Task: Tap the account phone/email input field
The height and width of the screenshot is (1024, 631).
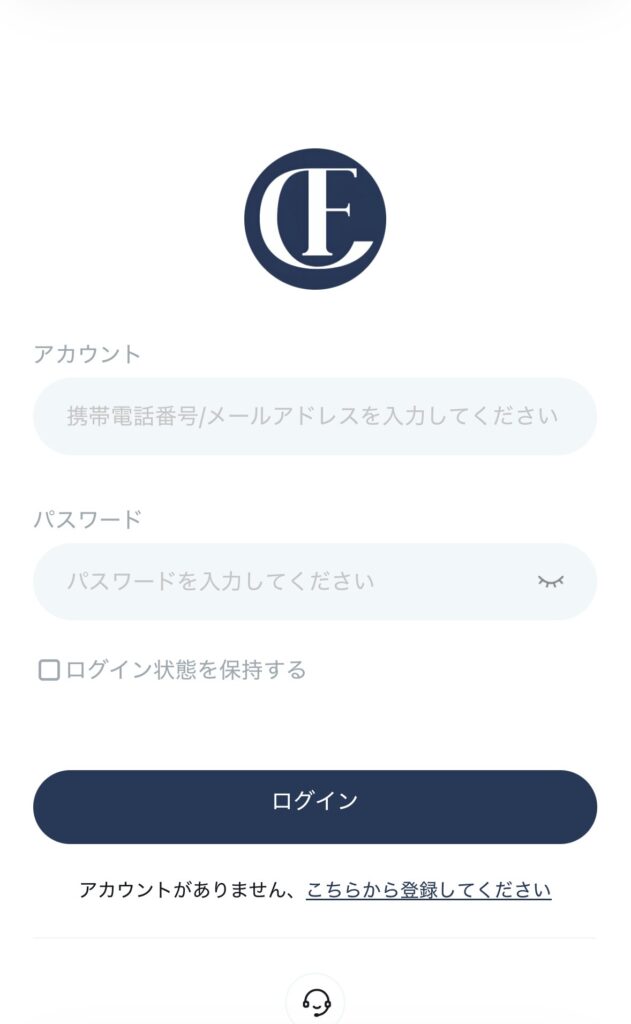Action: point(313,416)
